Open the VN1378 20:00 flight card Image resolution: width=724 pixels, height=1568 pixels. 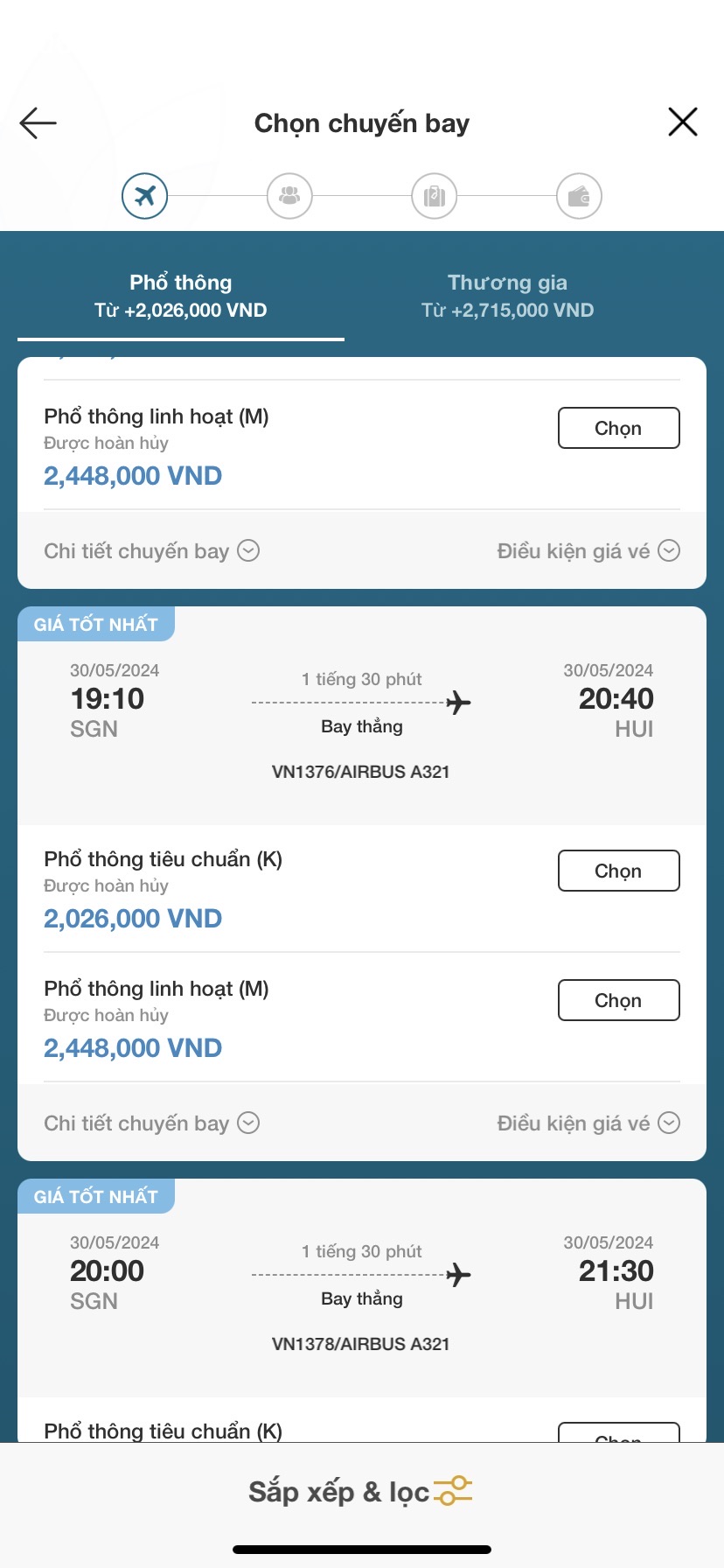coord(362,1290)
